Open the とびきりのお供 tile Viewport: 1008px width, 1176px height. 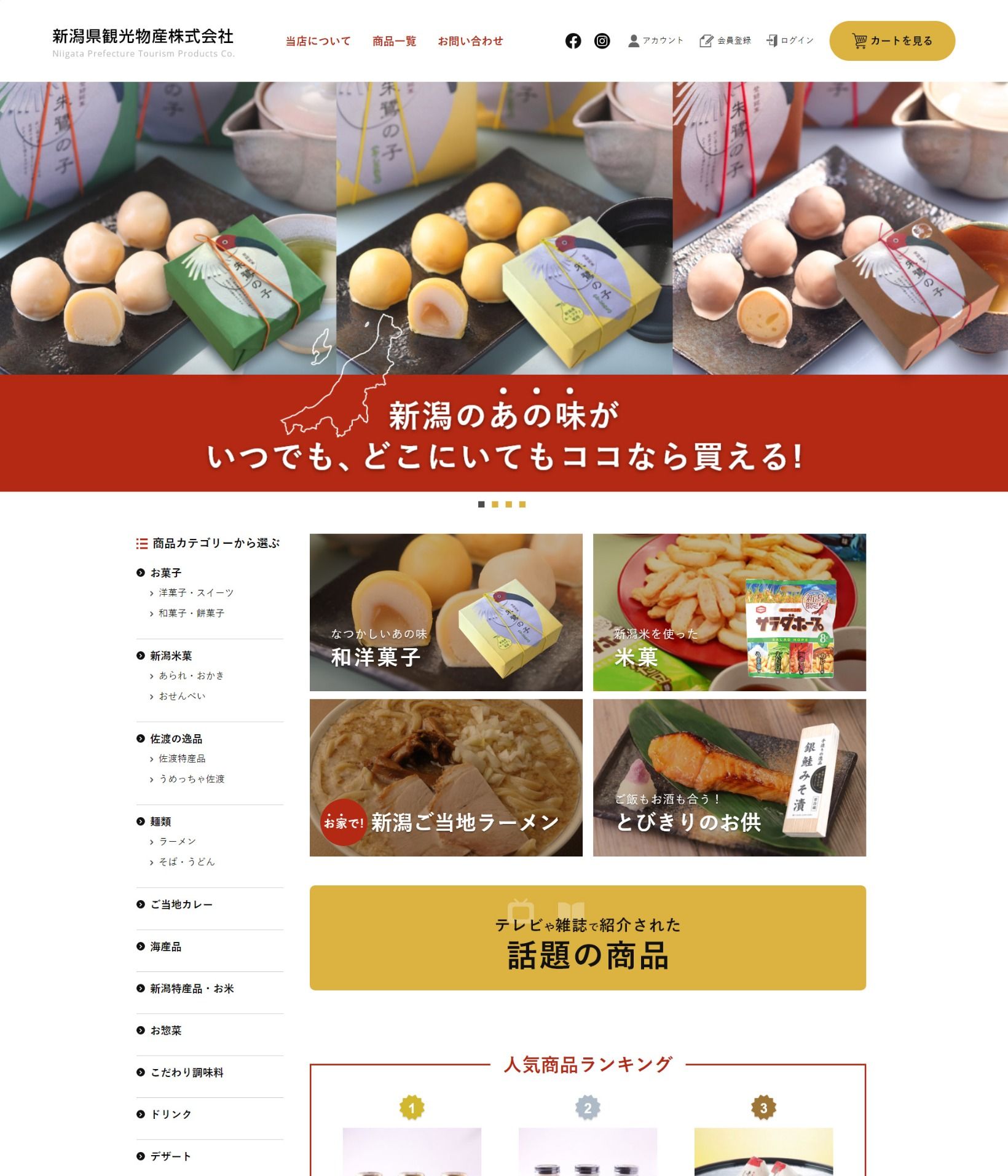coord(729,777)
